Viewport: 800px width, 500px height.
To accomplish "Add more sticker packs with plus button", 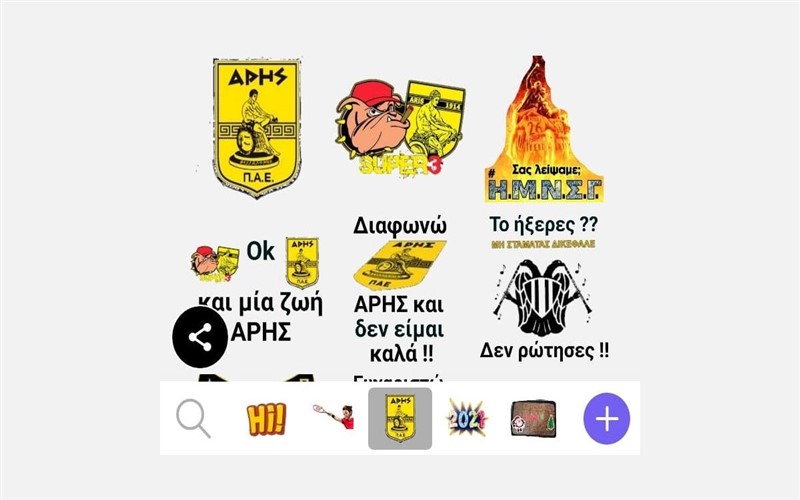I will [x=606, y=418].
